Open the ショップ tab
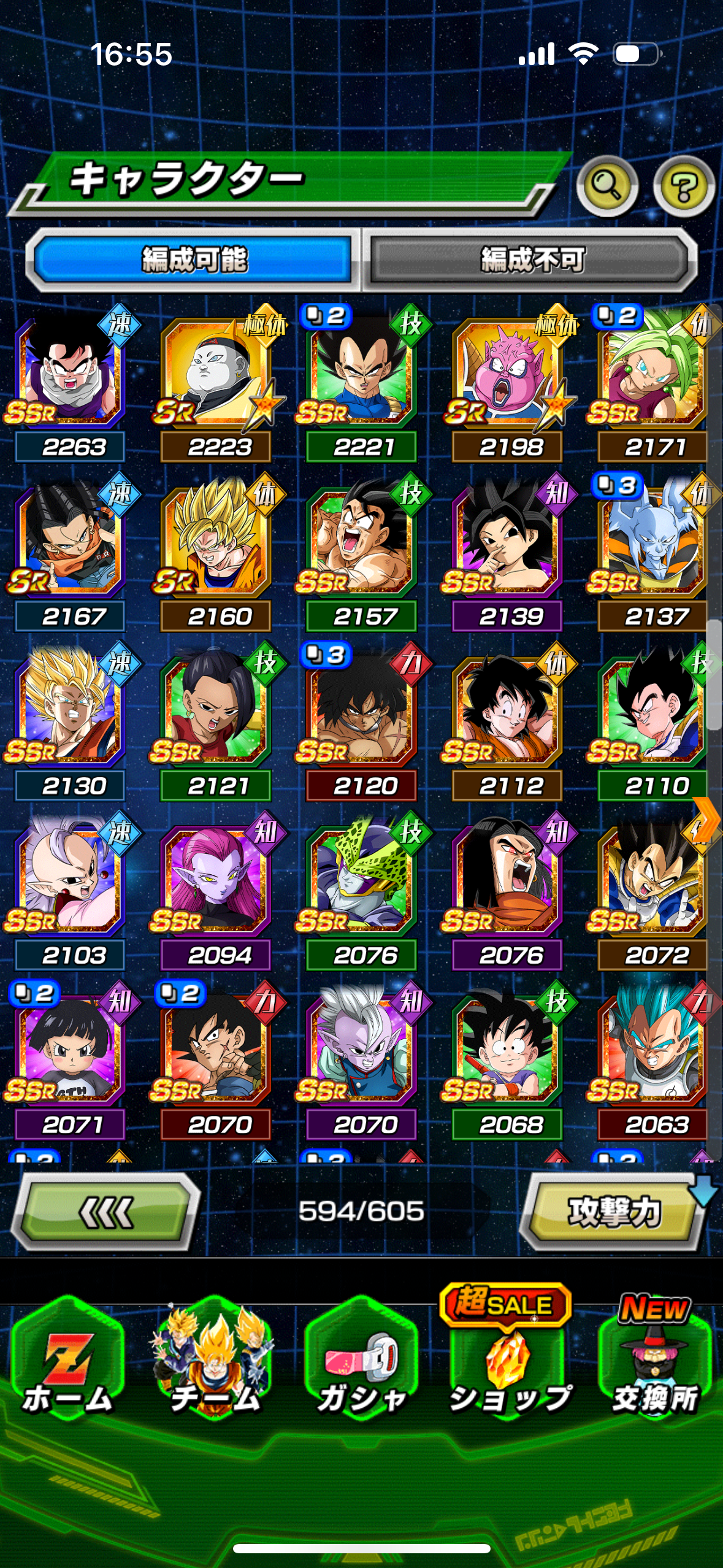Screen dimensions: 723x1568 pos(508,1362)
